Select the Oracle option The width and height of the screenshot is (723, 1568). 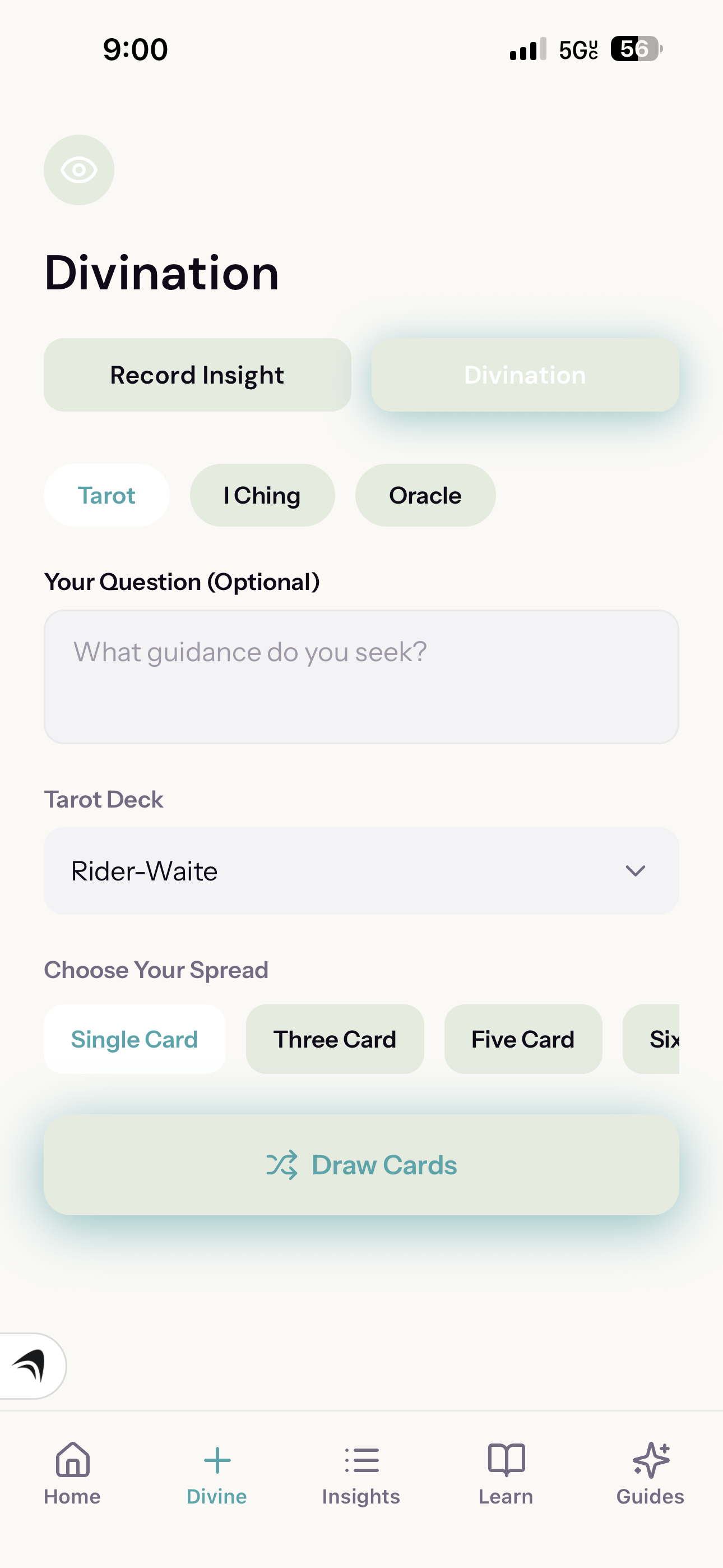tap(425, 496)
